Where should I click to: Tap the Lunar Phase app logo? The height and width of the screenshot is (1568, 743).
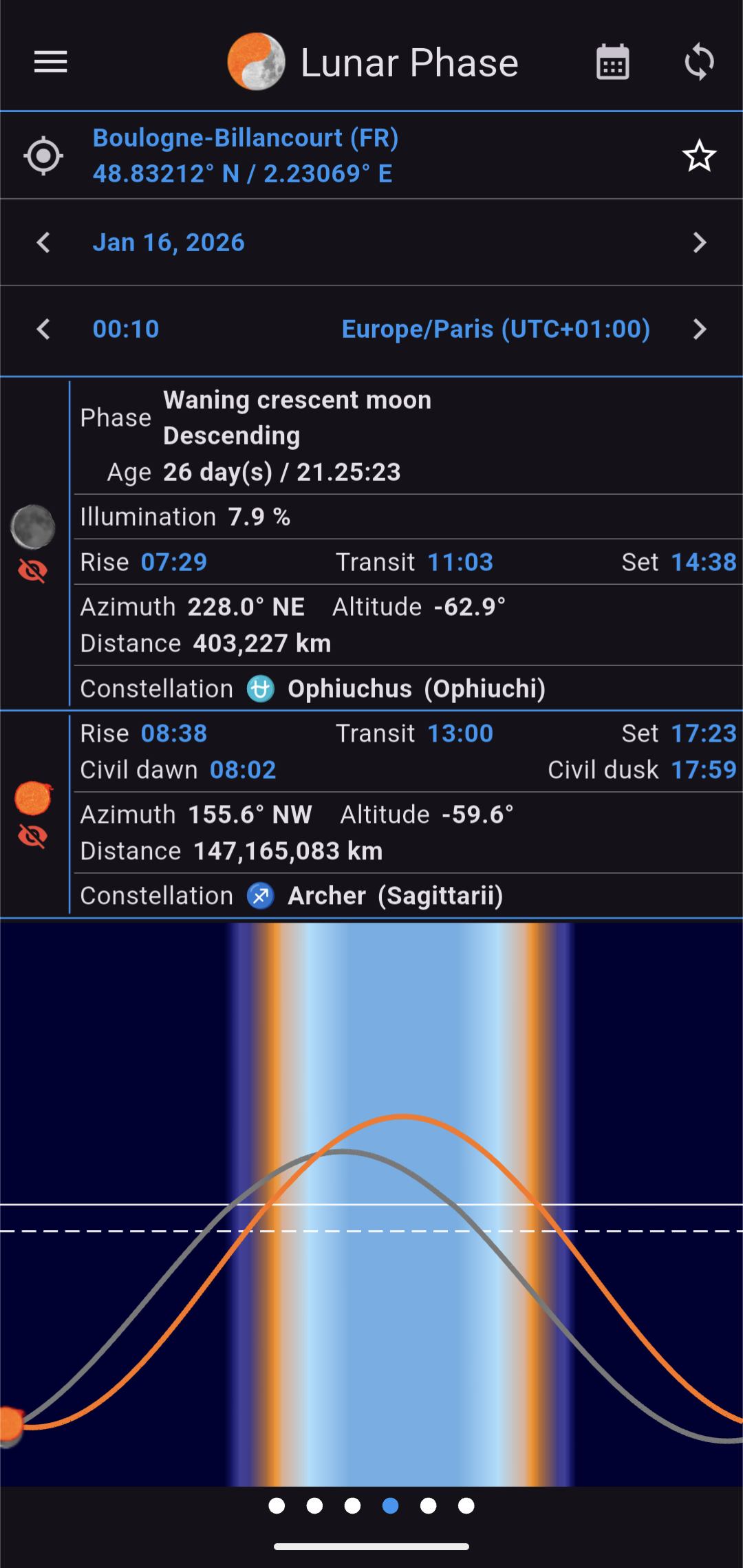pos(257,62)
